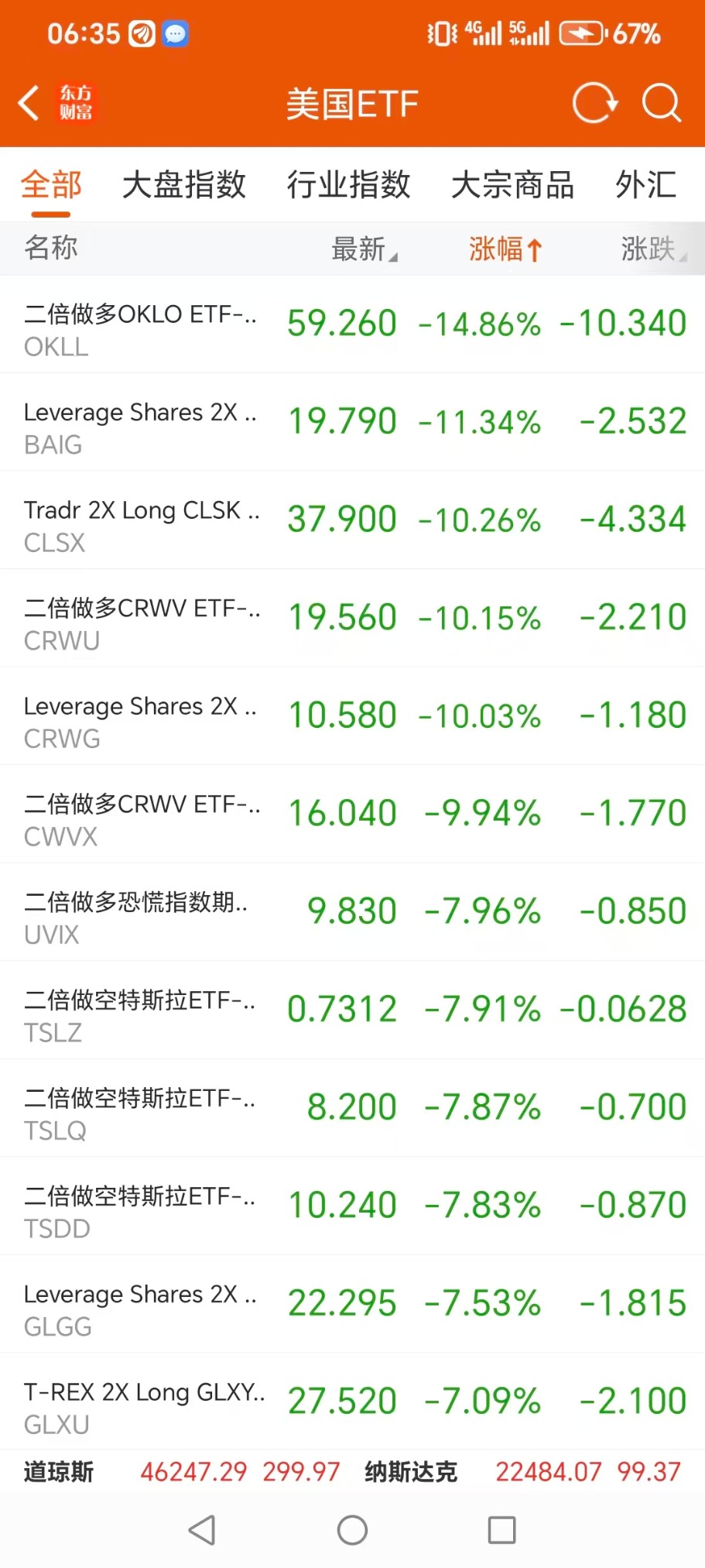Viewport: 705px width, 1568px height.
Task: Sort the list by 涨跌 column
Action: click(653, 249)
